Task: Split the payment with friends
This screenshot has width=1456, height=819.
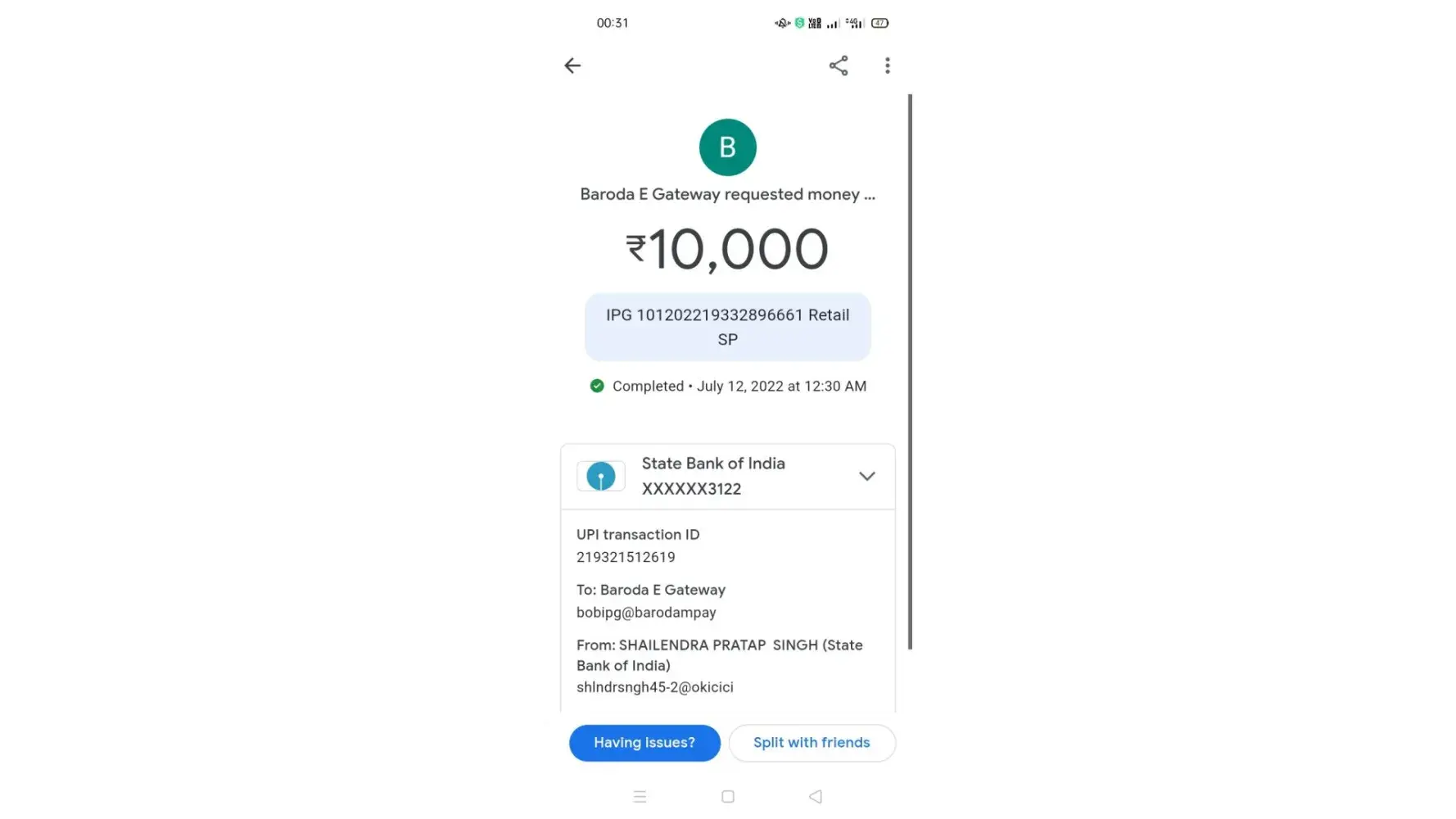Action: [x=812, y=743]
